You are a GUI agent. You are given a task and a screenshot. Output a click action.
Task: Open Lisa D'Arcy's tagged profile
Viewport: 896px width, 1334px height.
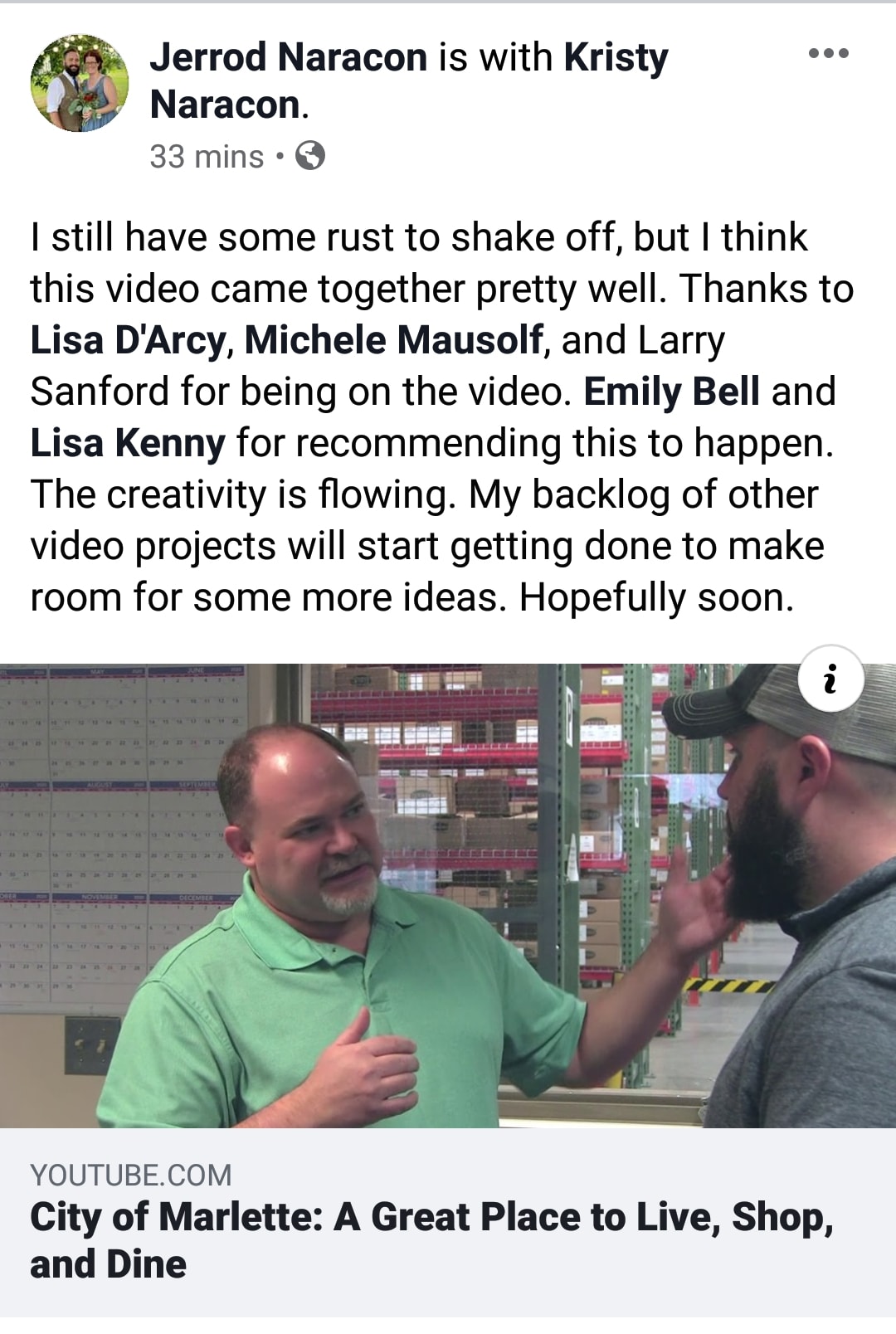pyautogui.click(x=129, y=341)
